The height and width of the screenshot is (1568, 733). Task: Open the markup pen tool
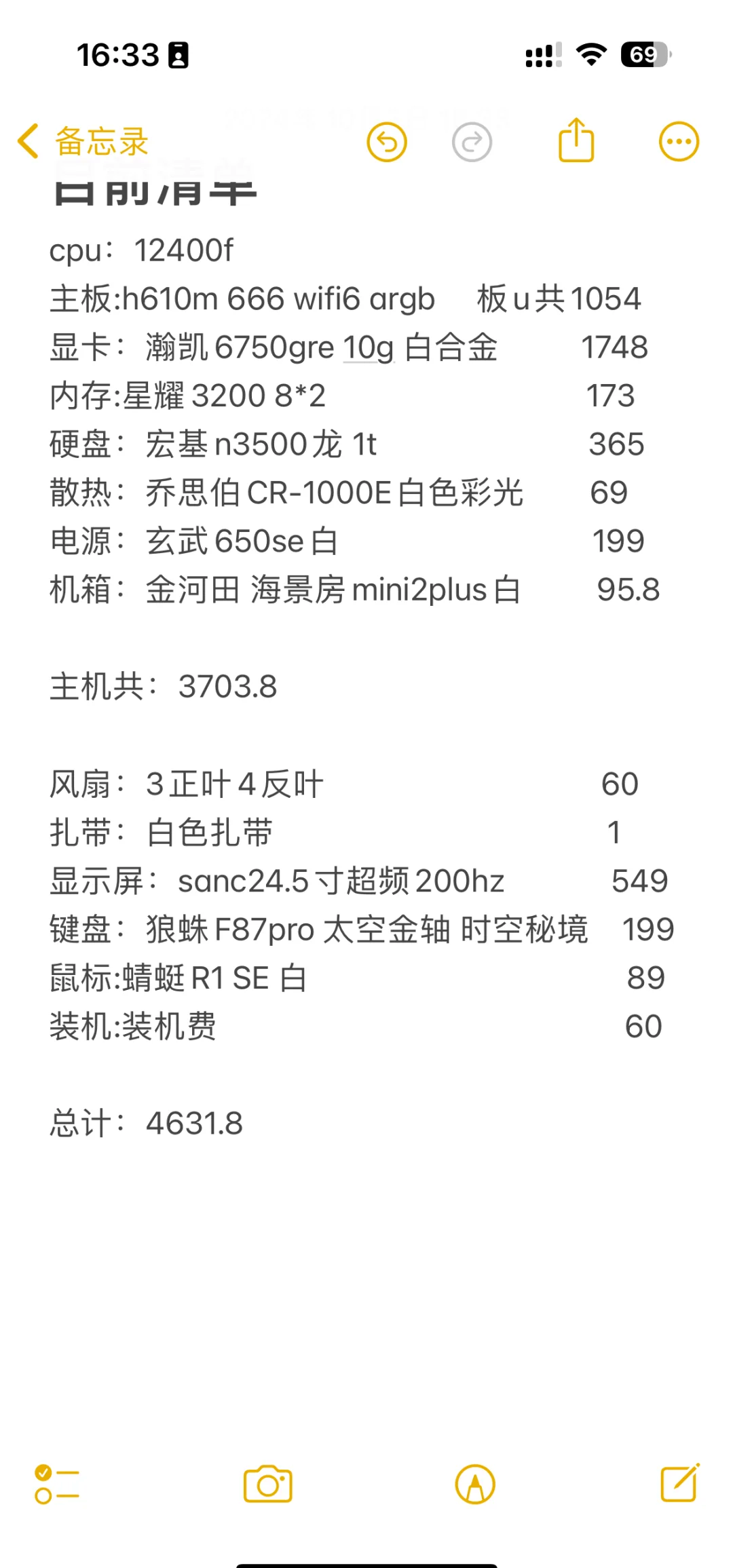475,1485
